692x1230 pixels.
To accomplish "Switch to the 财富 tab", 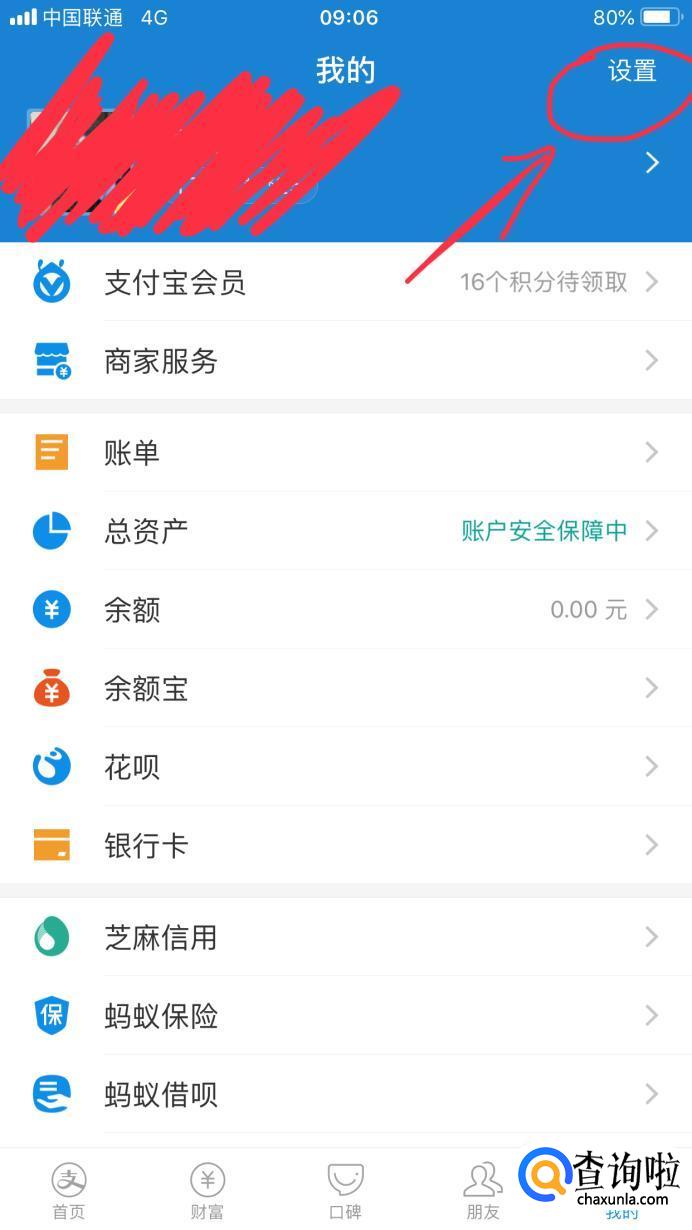I will 207,1191.
